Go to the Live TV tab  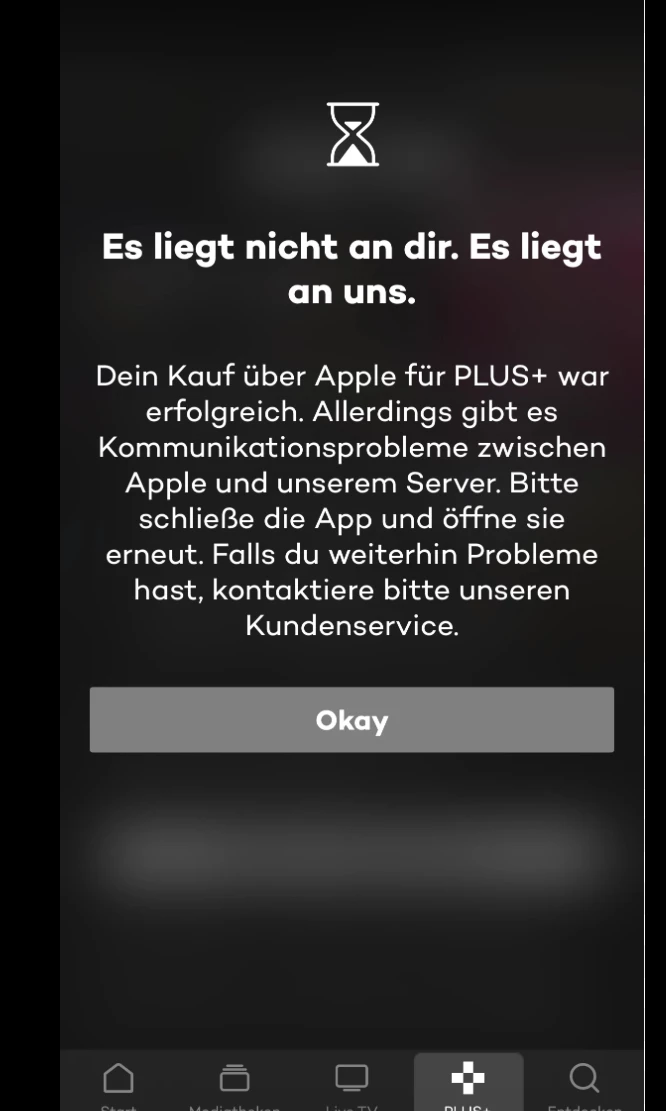click(x=351, y=1082)
